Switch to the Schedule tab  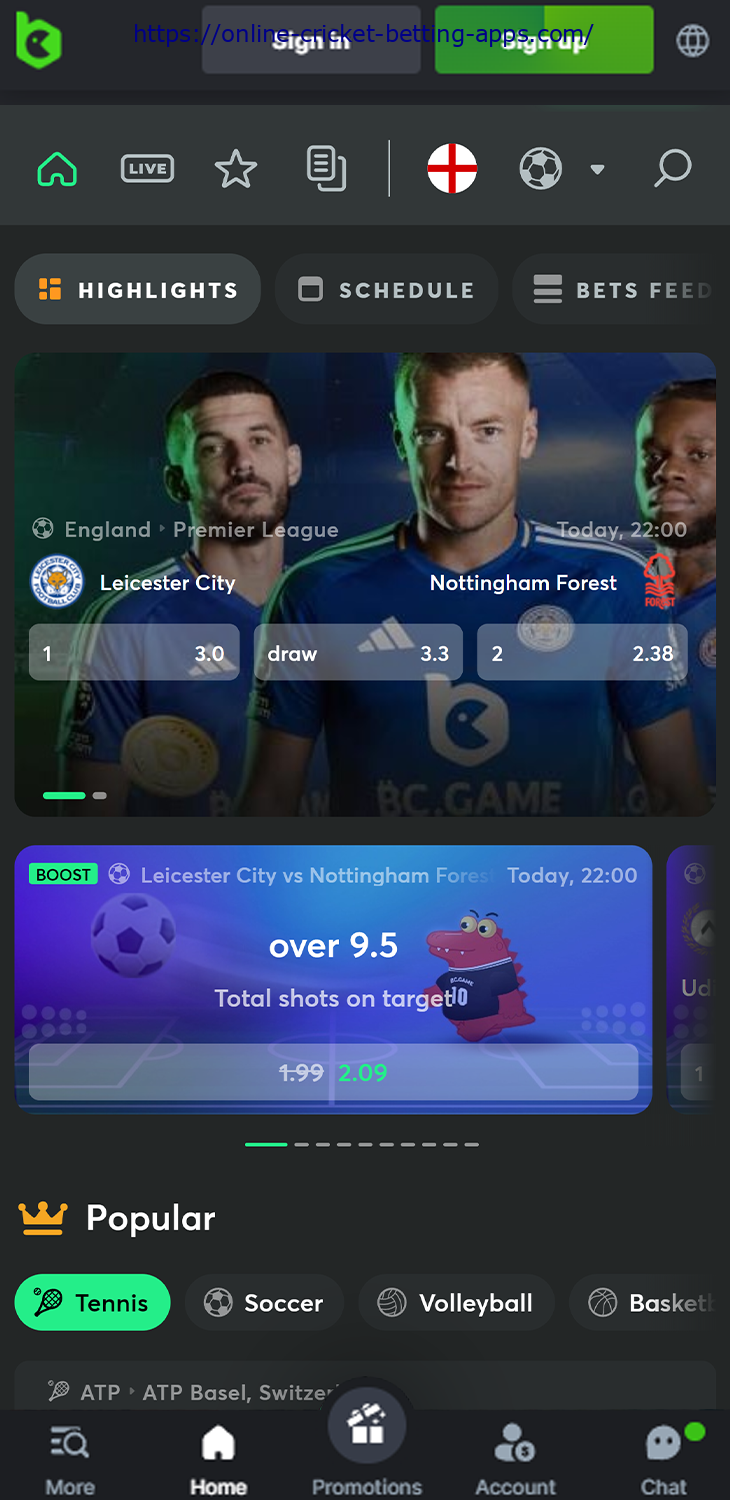[387, 290]
